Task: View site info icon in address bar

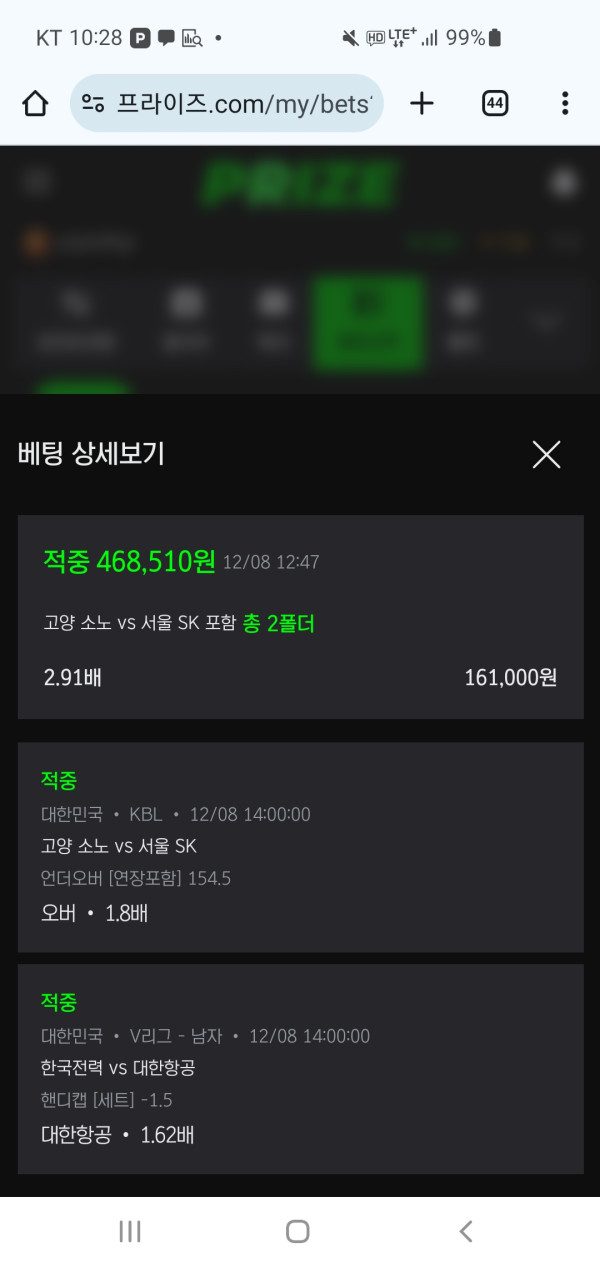Action: 93,103
